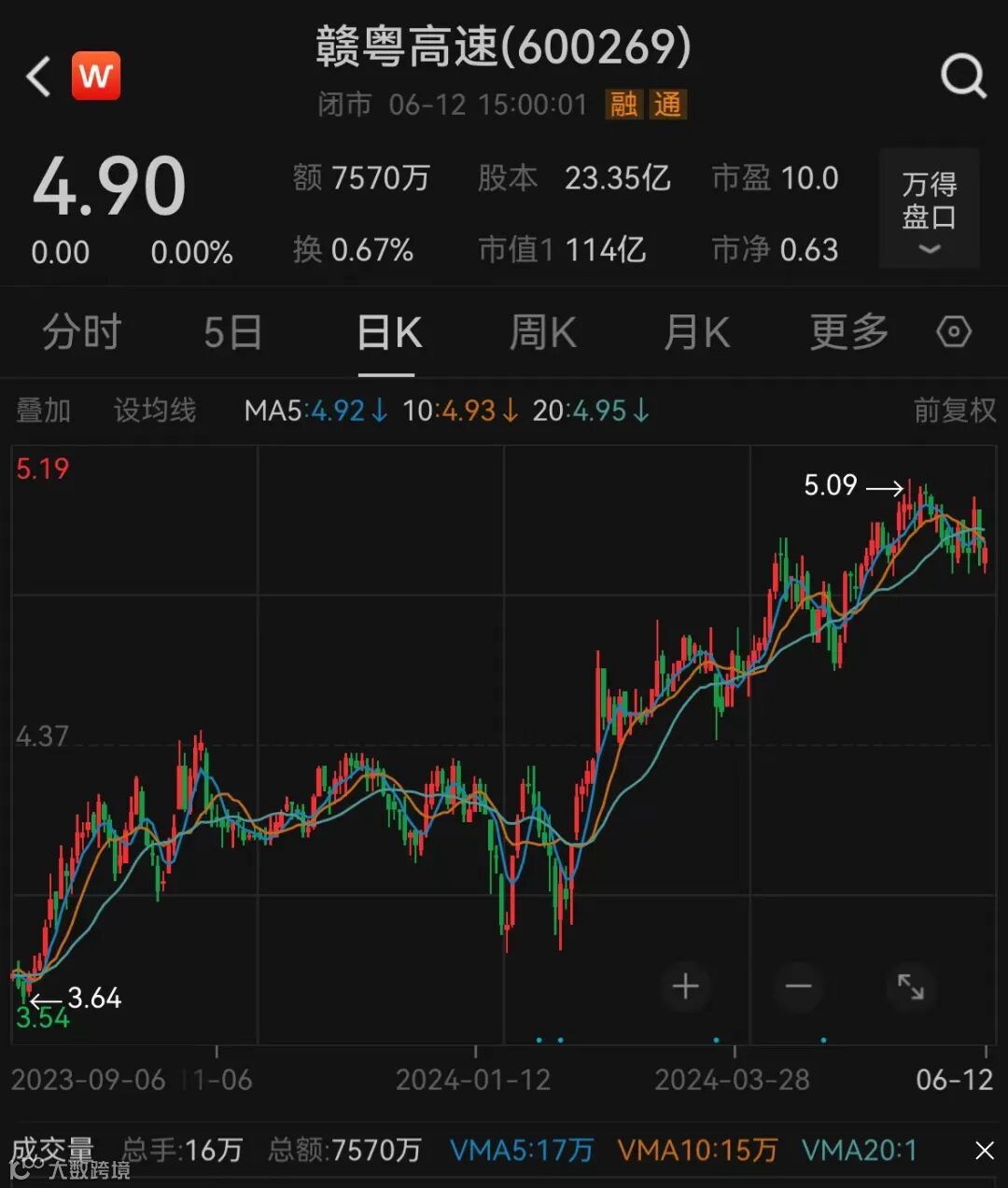Tap 叠加 to overlay another stock

(x=44, y=411)
